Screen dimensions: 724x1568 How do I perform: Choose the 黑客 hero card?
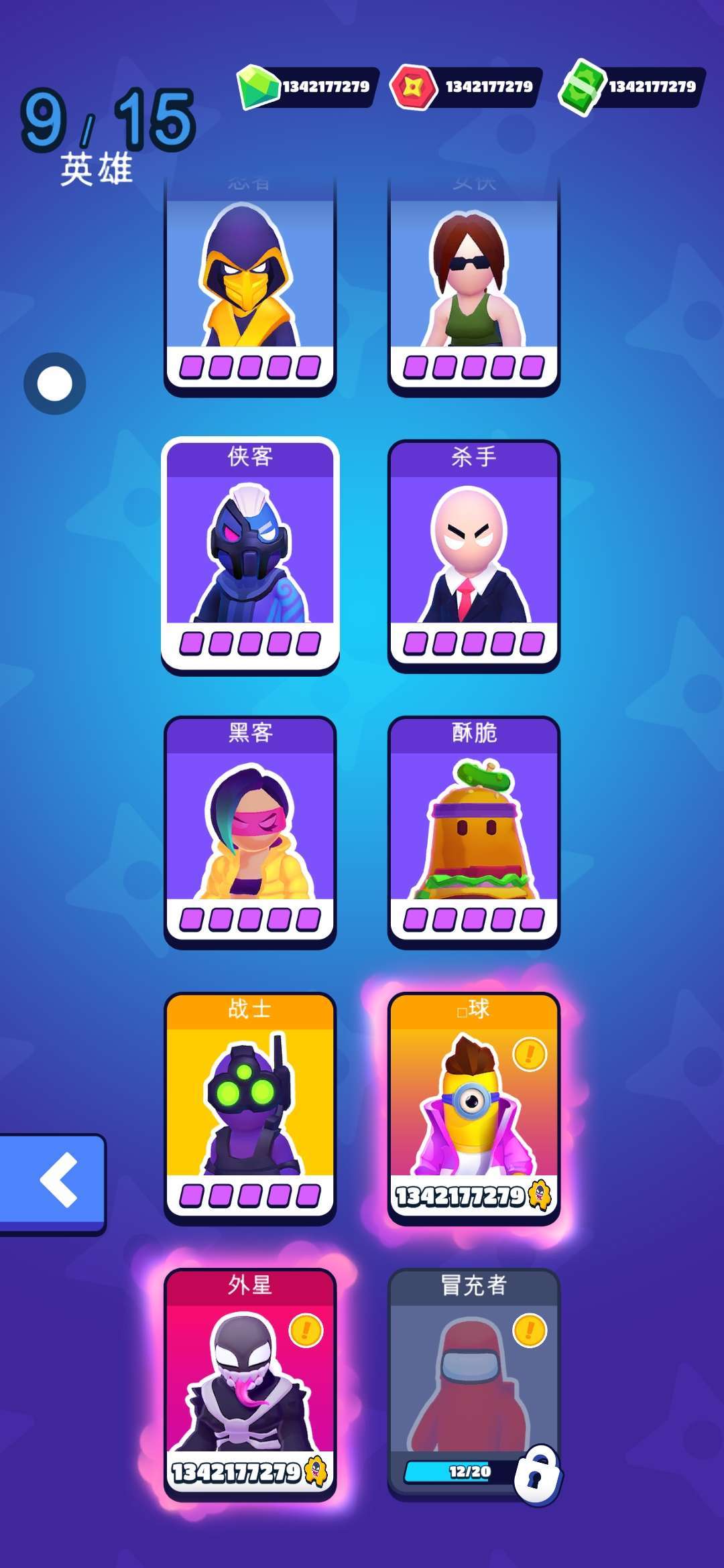pos(250,831)
